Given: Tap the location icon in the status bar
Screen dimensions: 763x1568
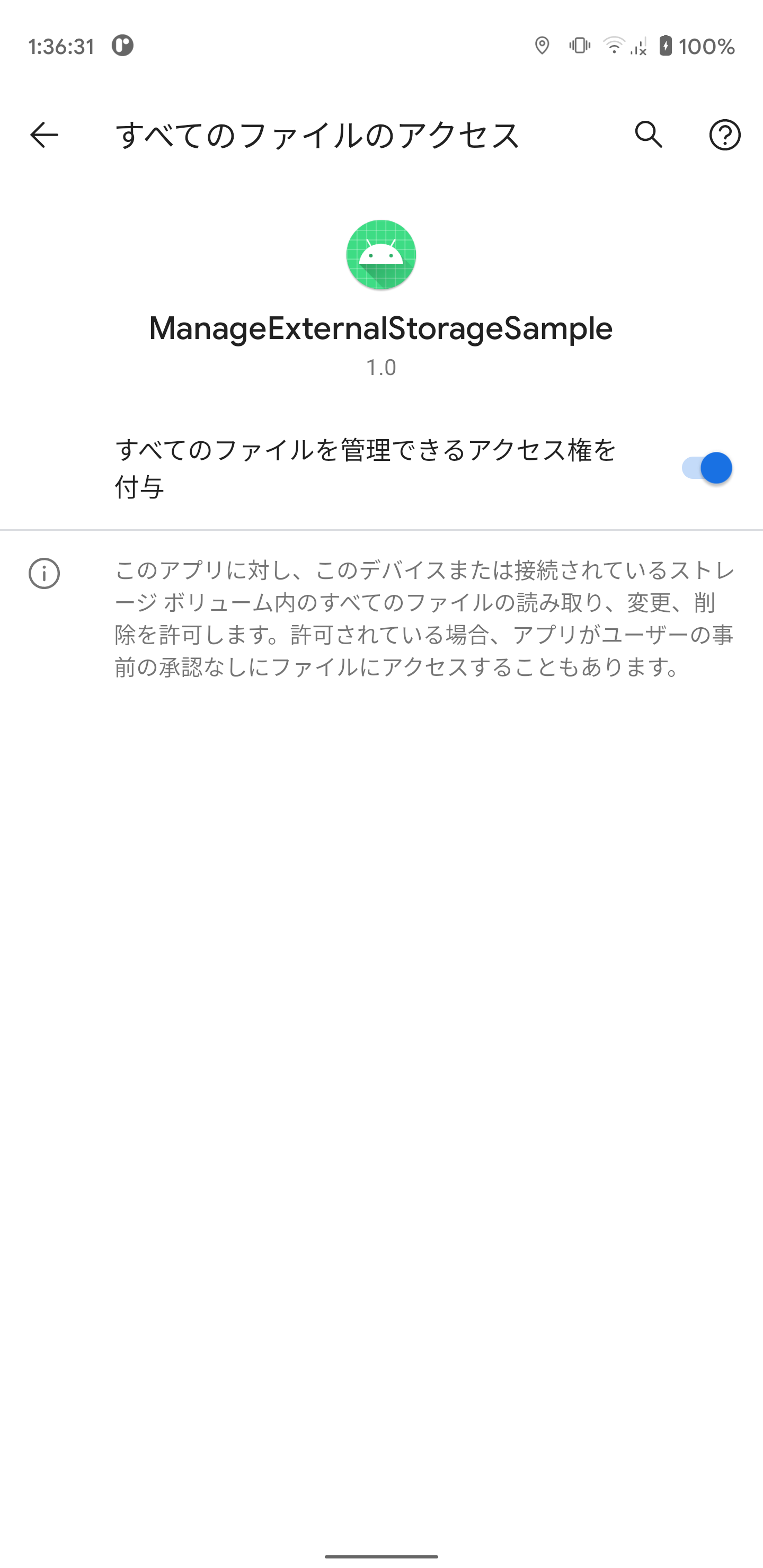Looking at the screenshot, I should click(541, 45).
